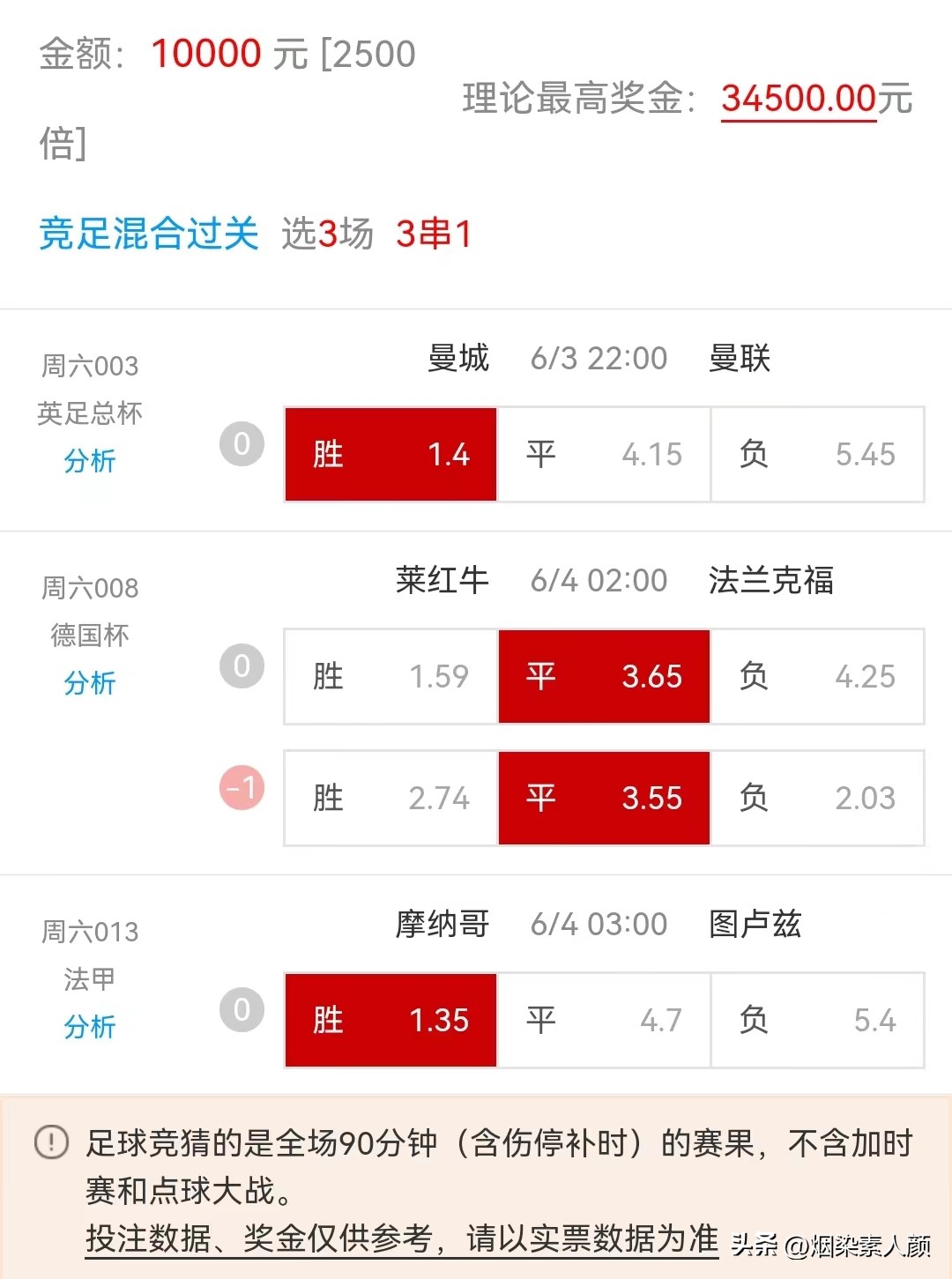Click the "0" handicap badge beside 曼城 match

point(241,445)
